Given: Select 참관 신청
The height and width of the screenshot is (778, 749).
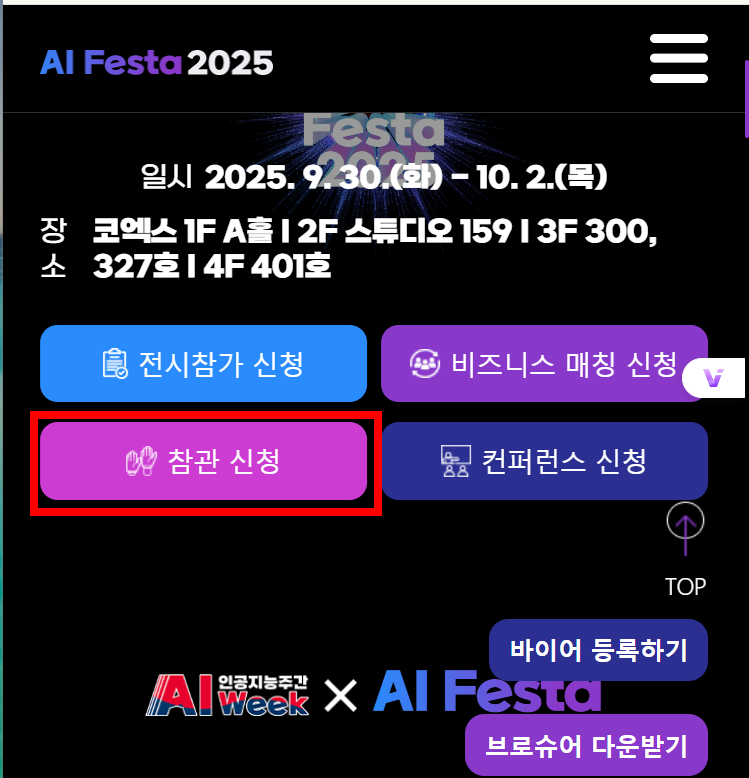Looking at the screenshot, I should point(203,461).
